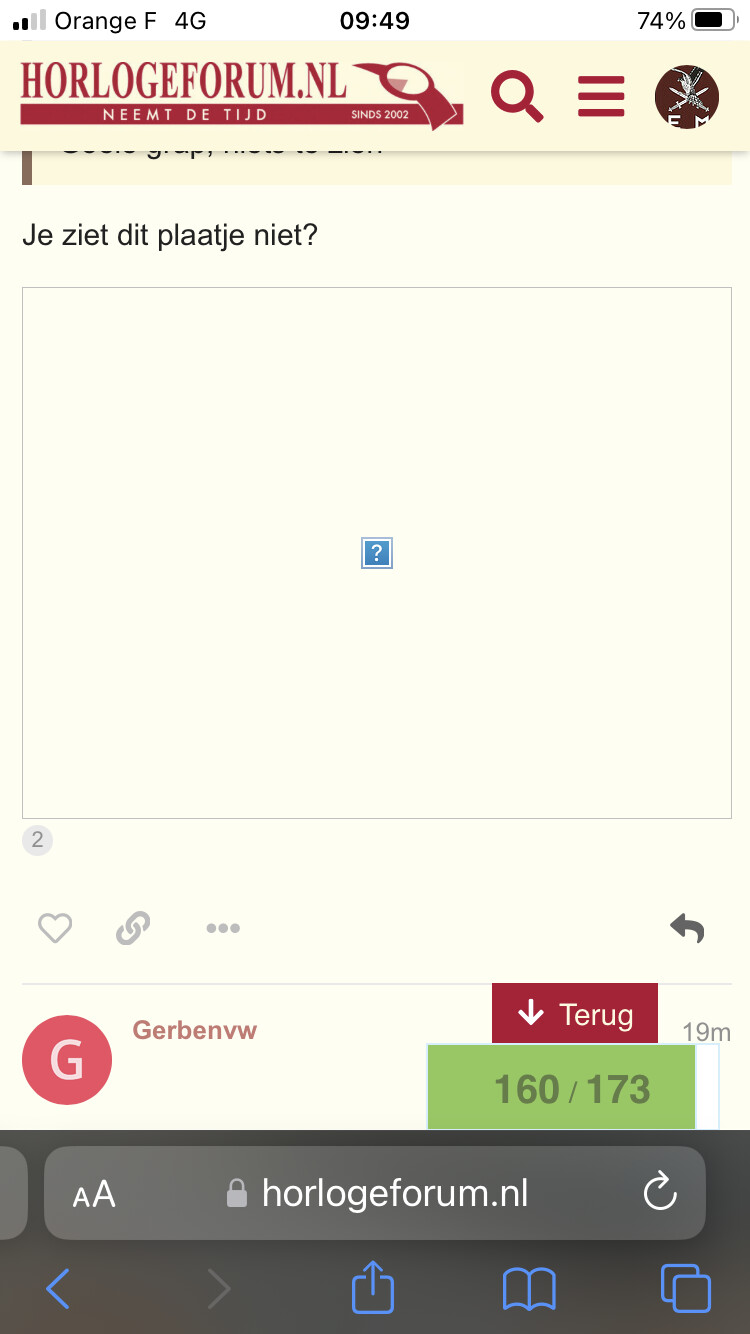Image resolution: width=750 pixels, height=1334 pixels.
Task: Open Gerbenvw's avatar
Action: (x=67, y=1060)
